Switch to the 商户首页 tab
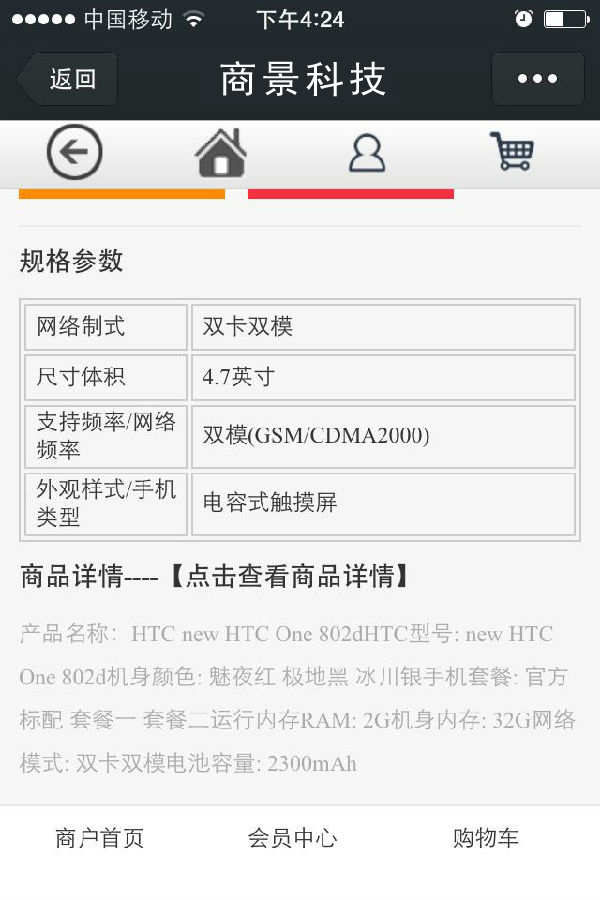This screenshot has width=600, height=900. click(100, 838)
